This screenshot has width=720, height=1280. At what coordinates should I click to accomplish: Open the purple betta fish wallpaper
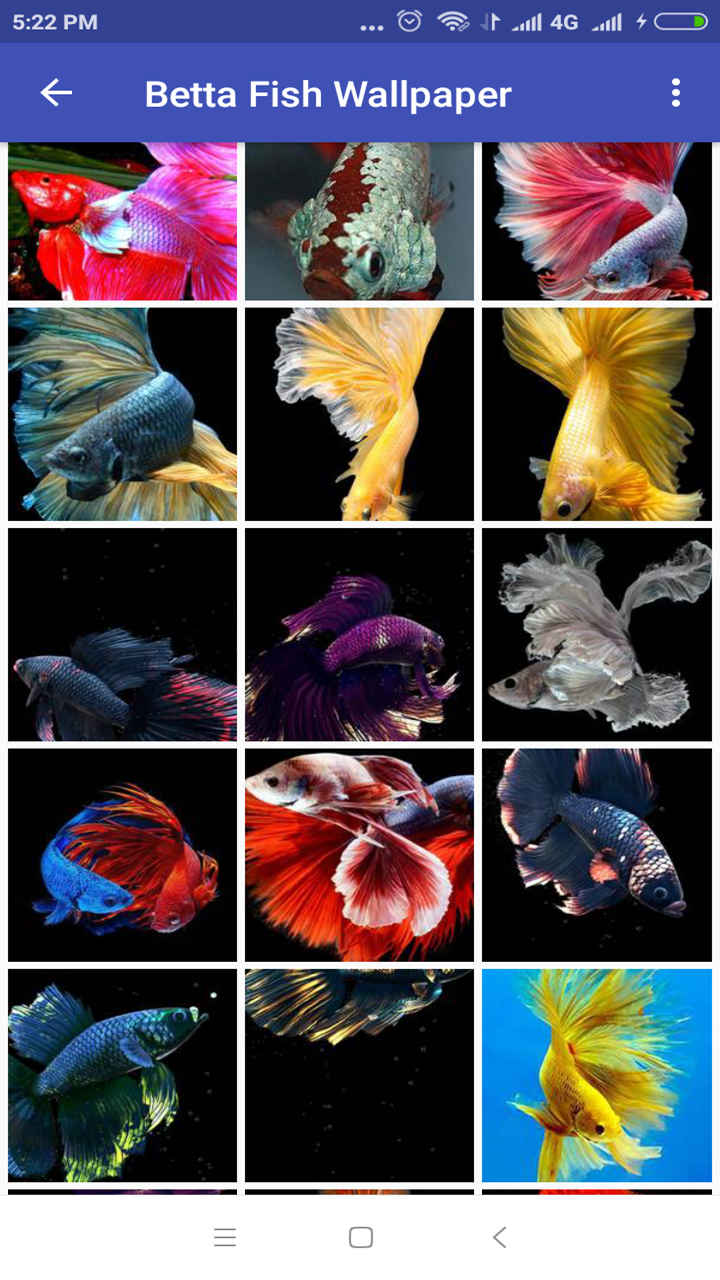point(359,637)
